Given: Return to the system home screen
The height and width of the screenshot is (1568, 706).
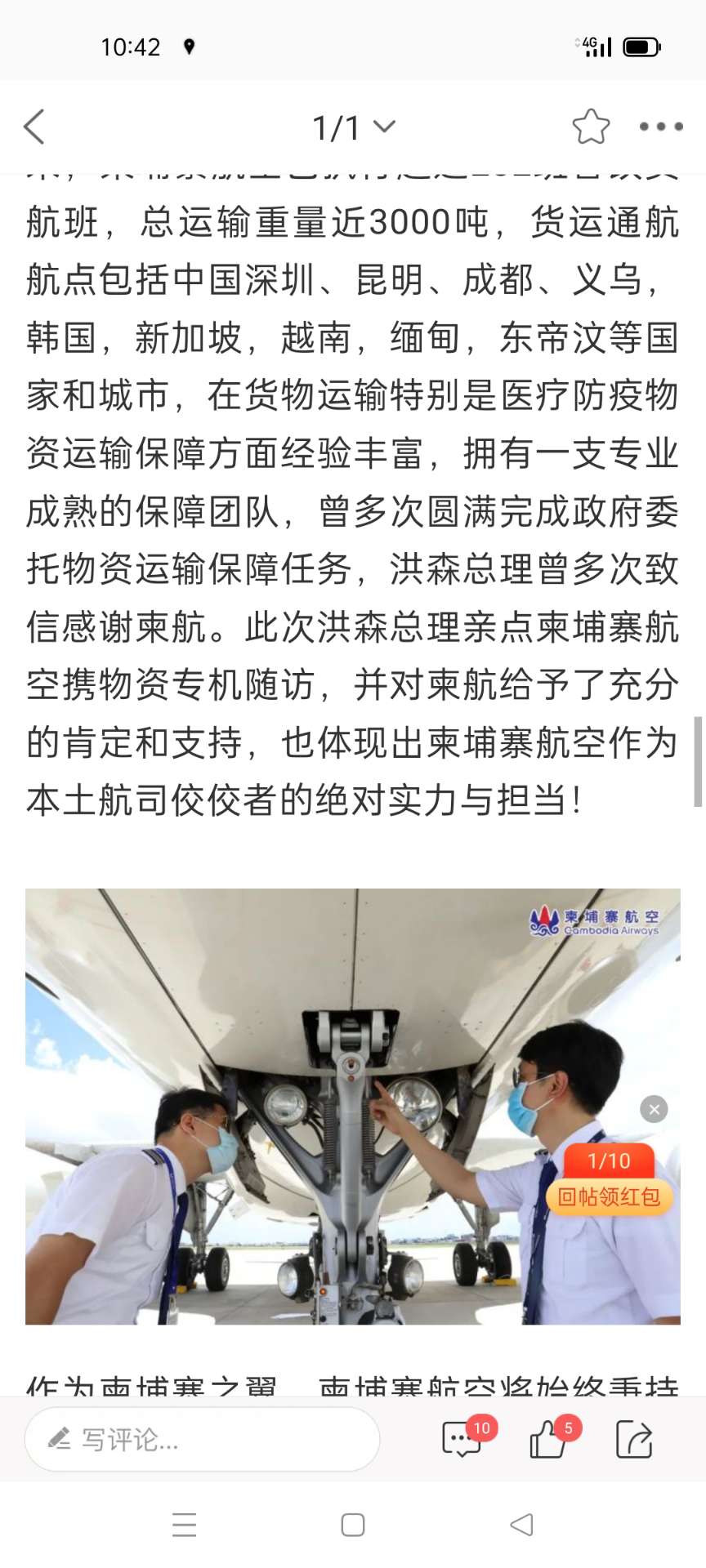Looking at the screenshot, I should [x=353, y=1525].
